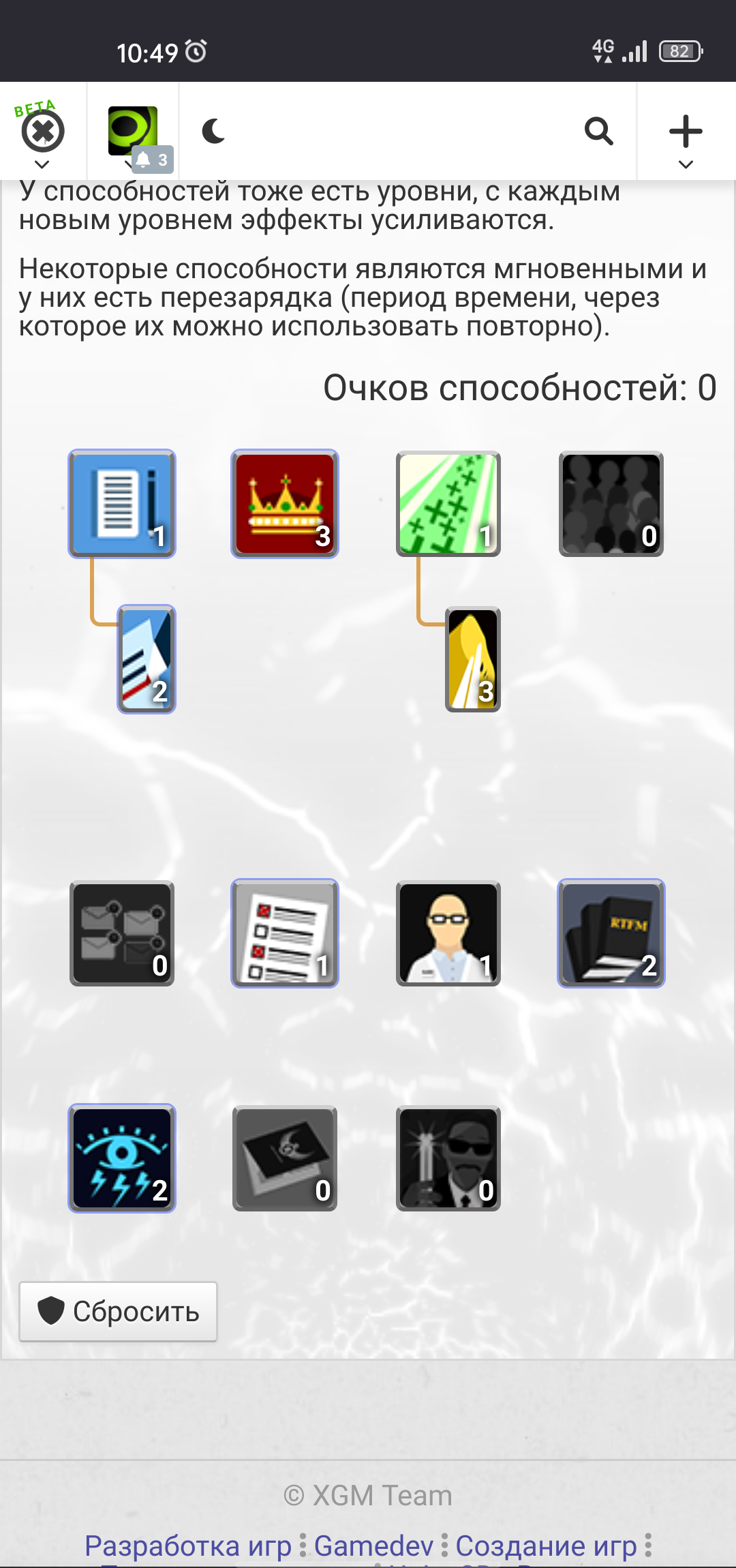Select the green plus-signs skill
Viewport: 736px width, 1568px height.
click(448, 504)
